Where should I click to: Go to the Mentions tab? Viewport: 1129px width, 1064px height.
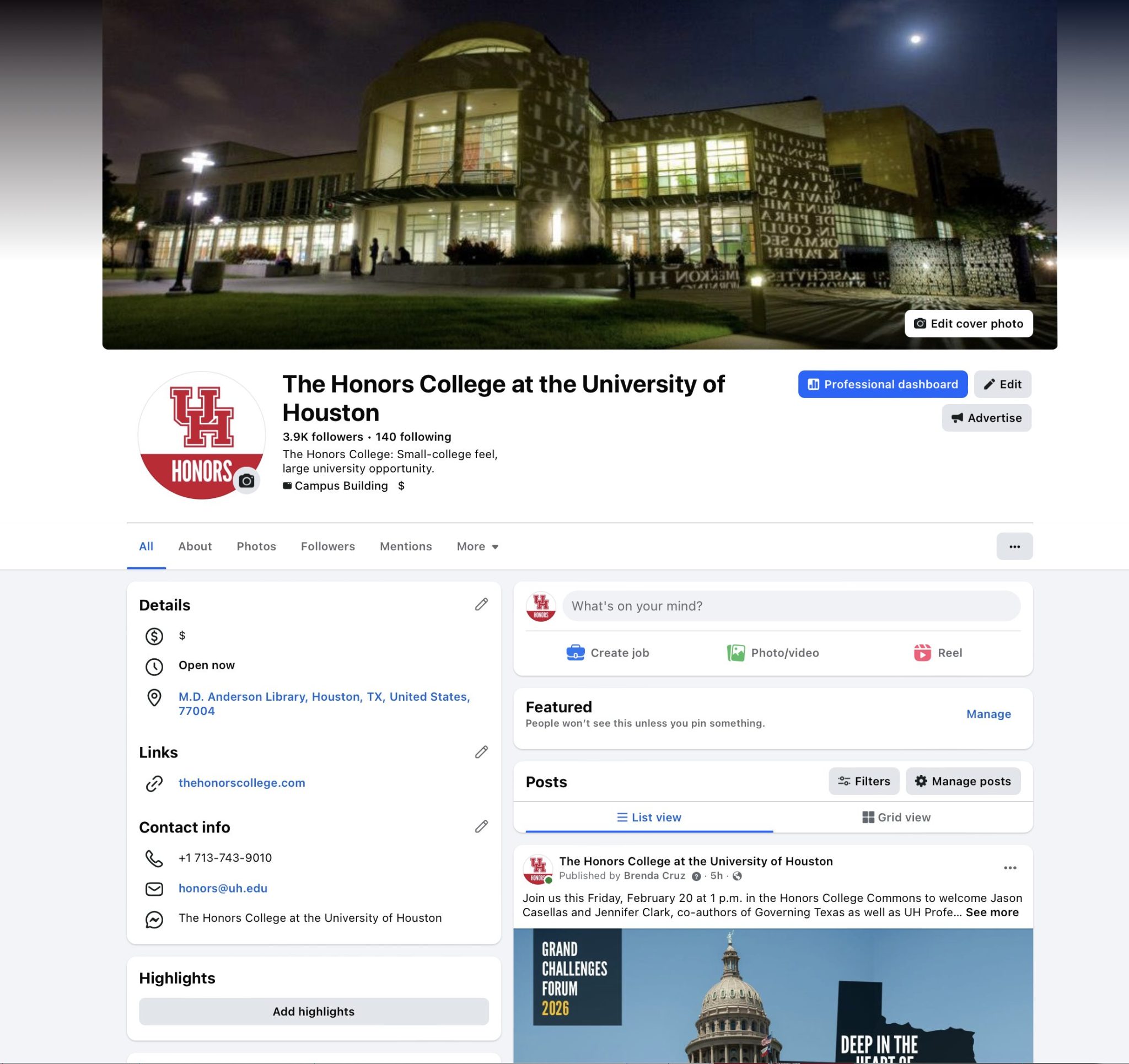(x=406, y=546)
